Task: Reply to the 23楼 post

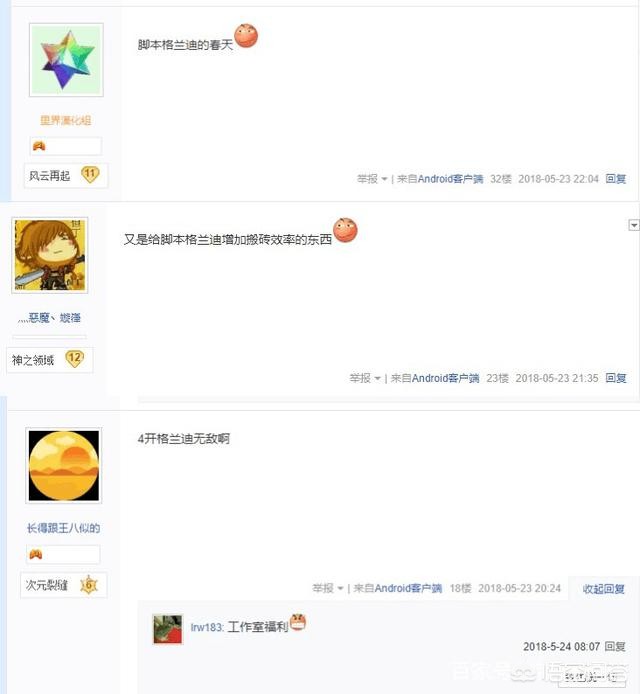Action: pyautogui.click(x=616, y=379)
